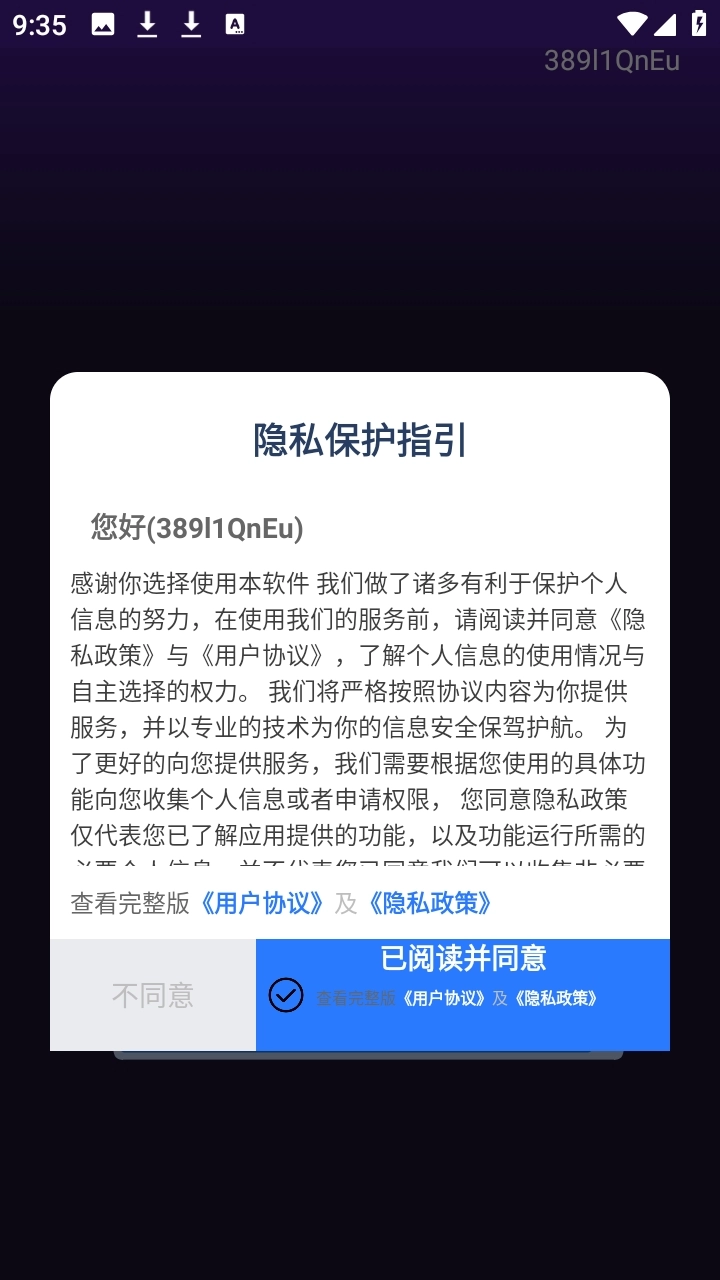Click 《隐私政策》 inside the agree button
The image size is (720, 1280).
pos(556,997)
